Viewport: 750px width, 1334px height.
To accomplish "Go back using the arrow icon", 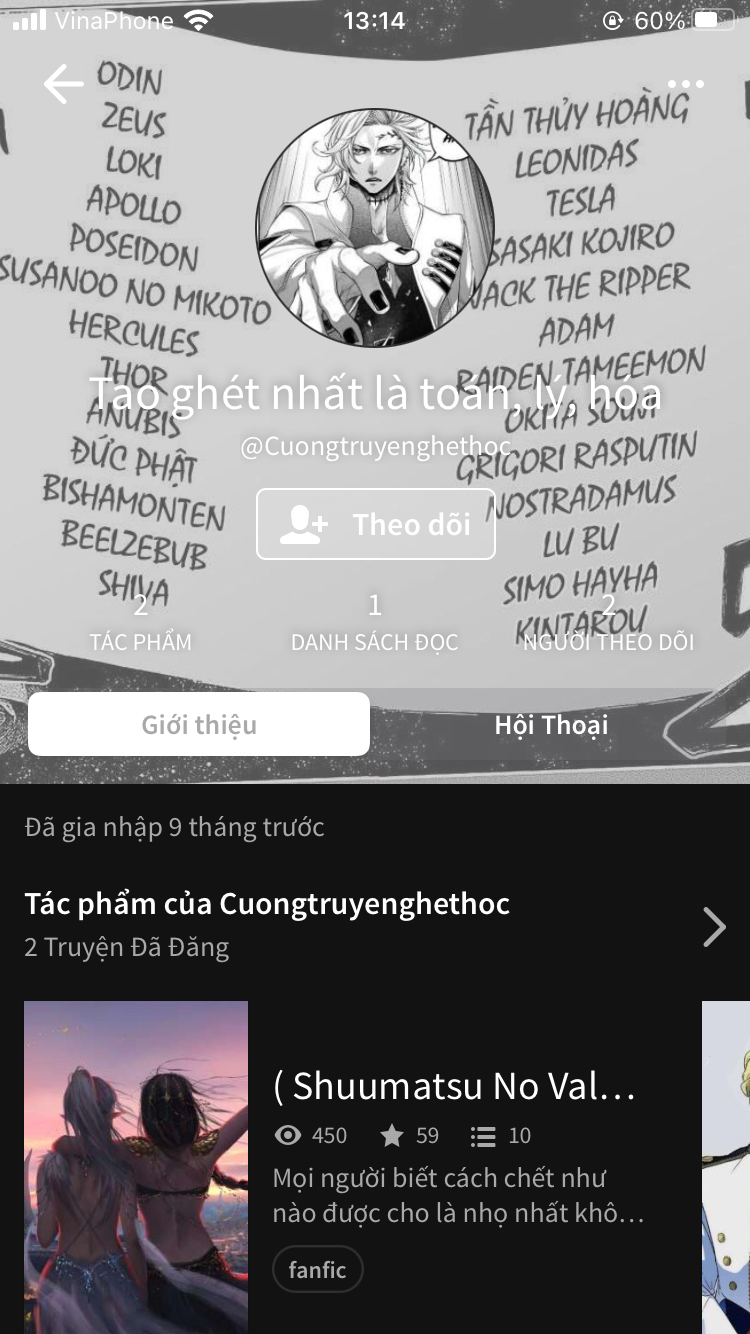I will tap(63, 85).
